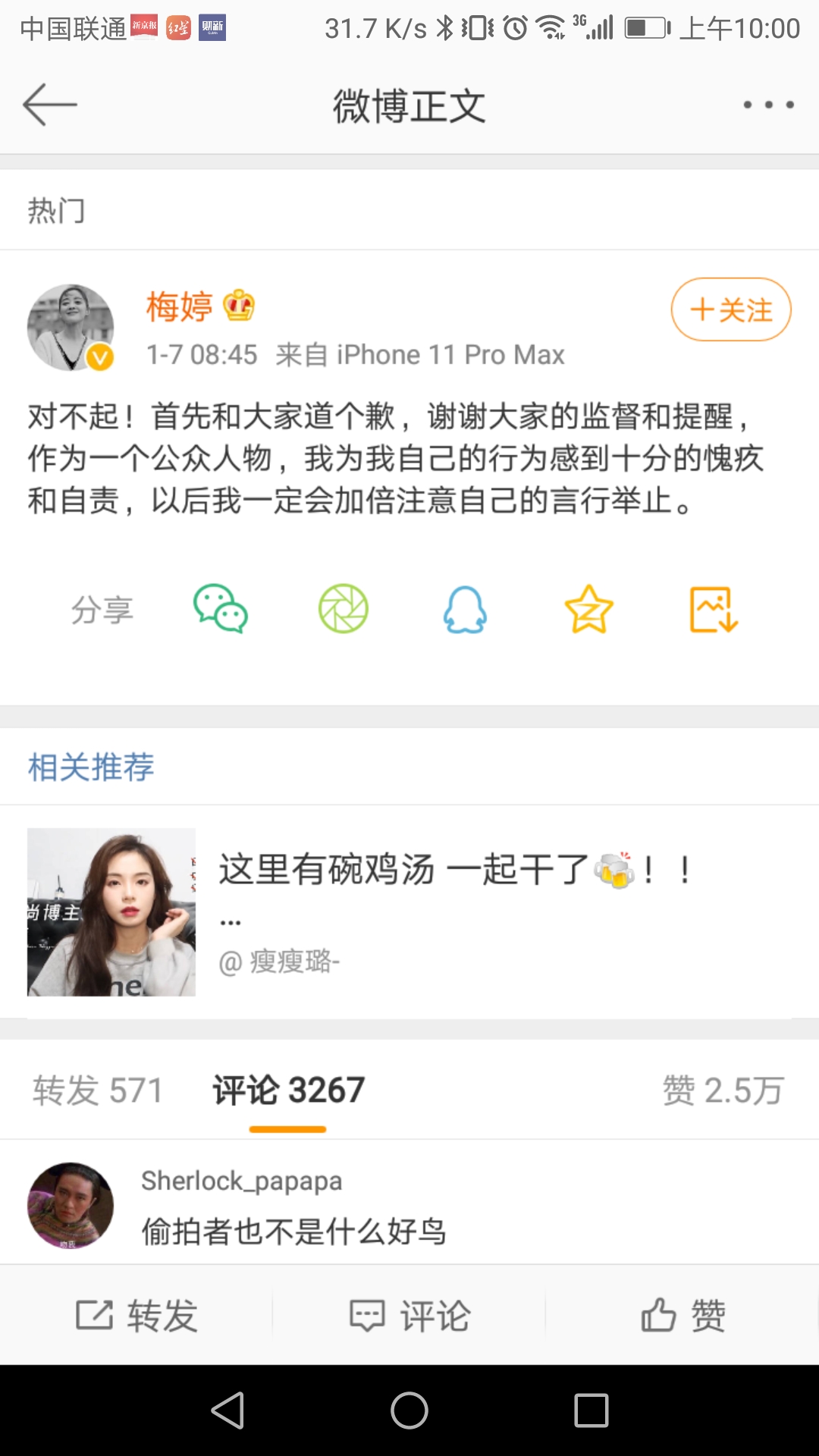Share the post to WeChat
The image size is (819, 1456).
pos(220,609)
